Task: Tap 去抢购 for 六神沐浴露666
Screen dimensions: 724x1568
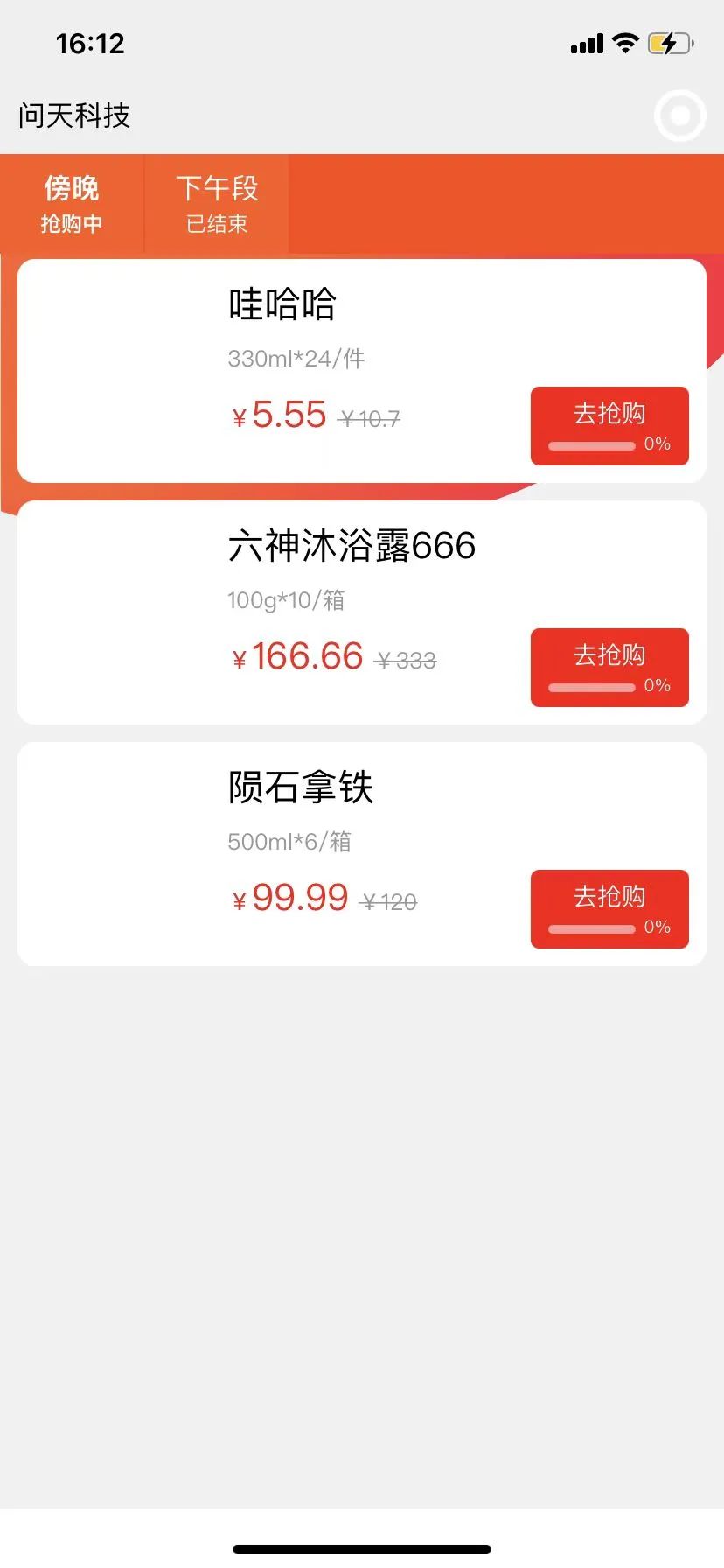Action: click(x=609, y=667)
